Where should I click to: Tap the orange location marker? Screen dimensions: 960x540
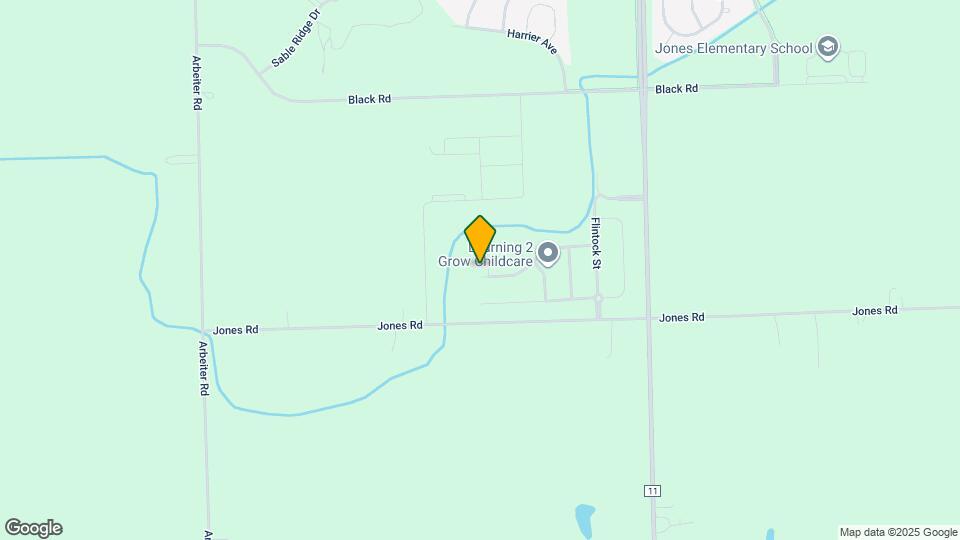pyautogui.click(x=480, y=239)
